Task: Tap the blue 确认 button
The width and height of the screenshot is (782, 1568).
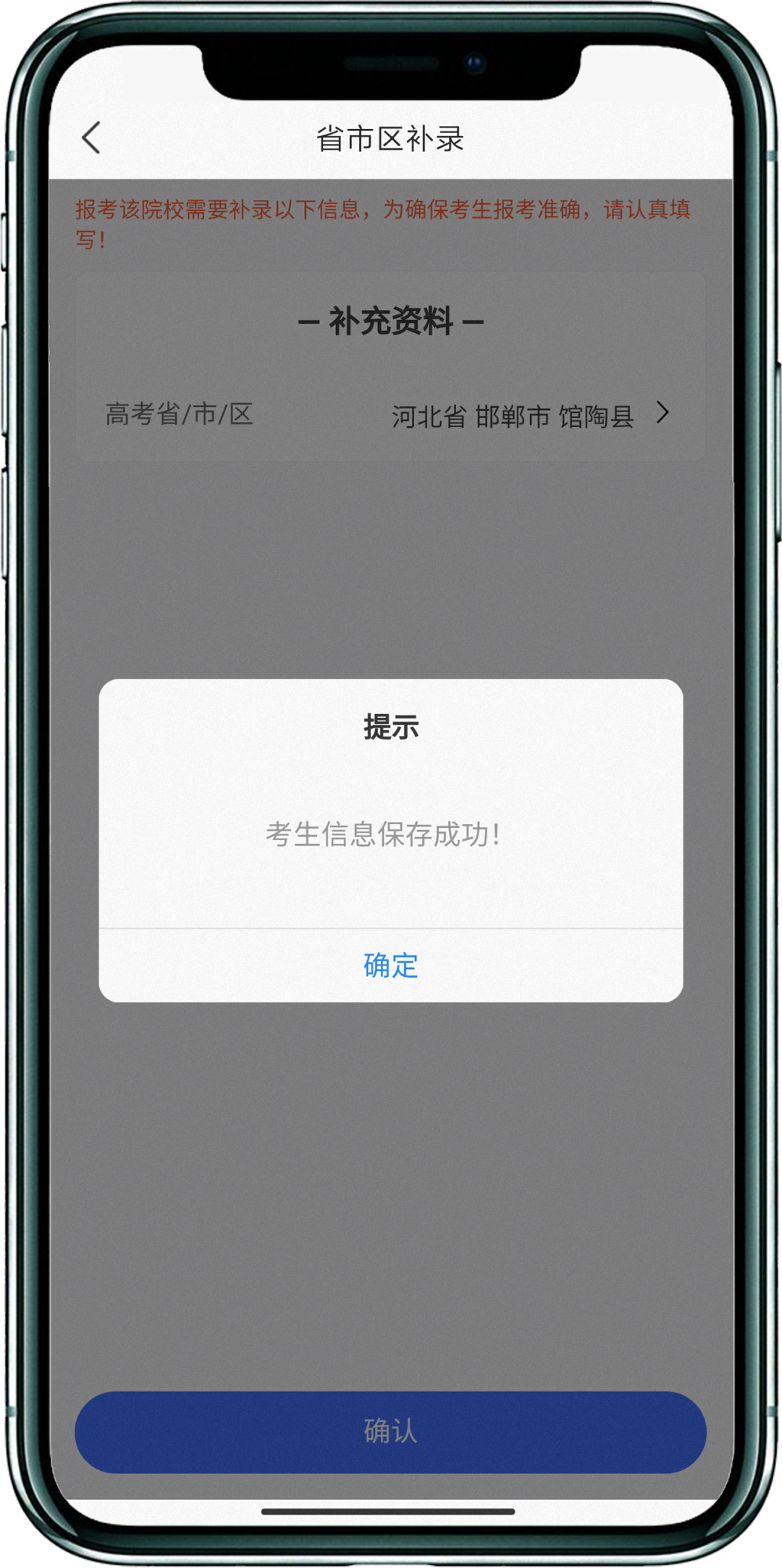Action: coord(390,1431)
